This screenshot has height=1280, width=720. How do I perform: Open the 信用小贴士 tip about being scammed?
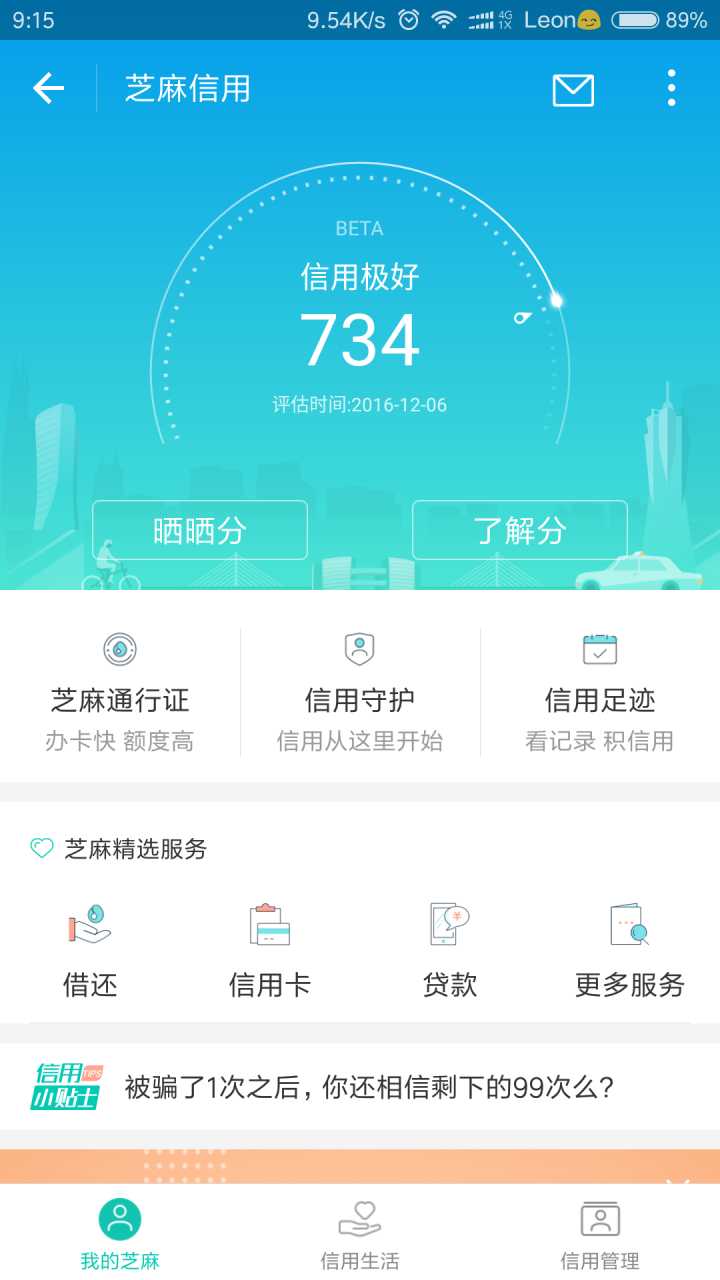point(360,1087)
